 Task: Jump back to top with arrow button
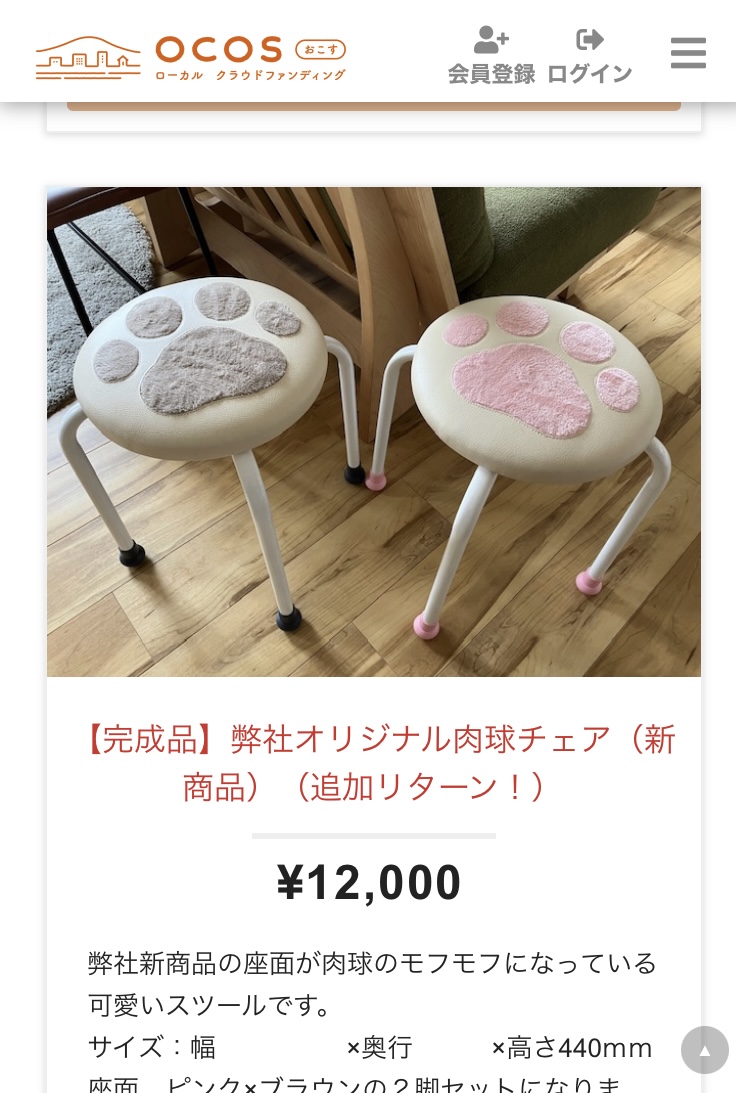coord(704,1050)
